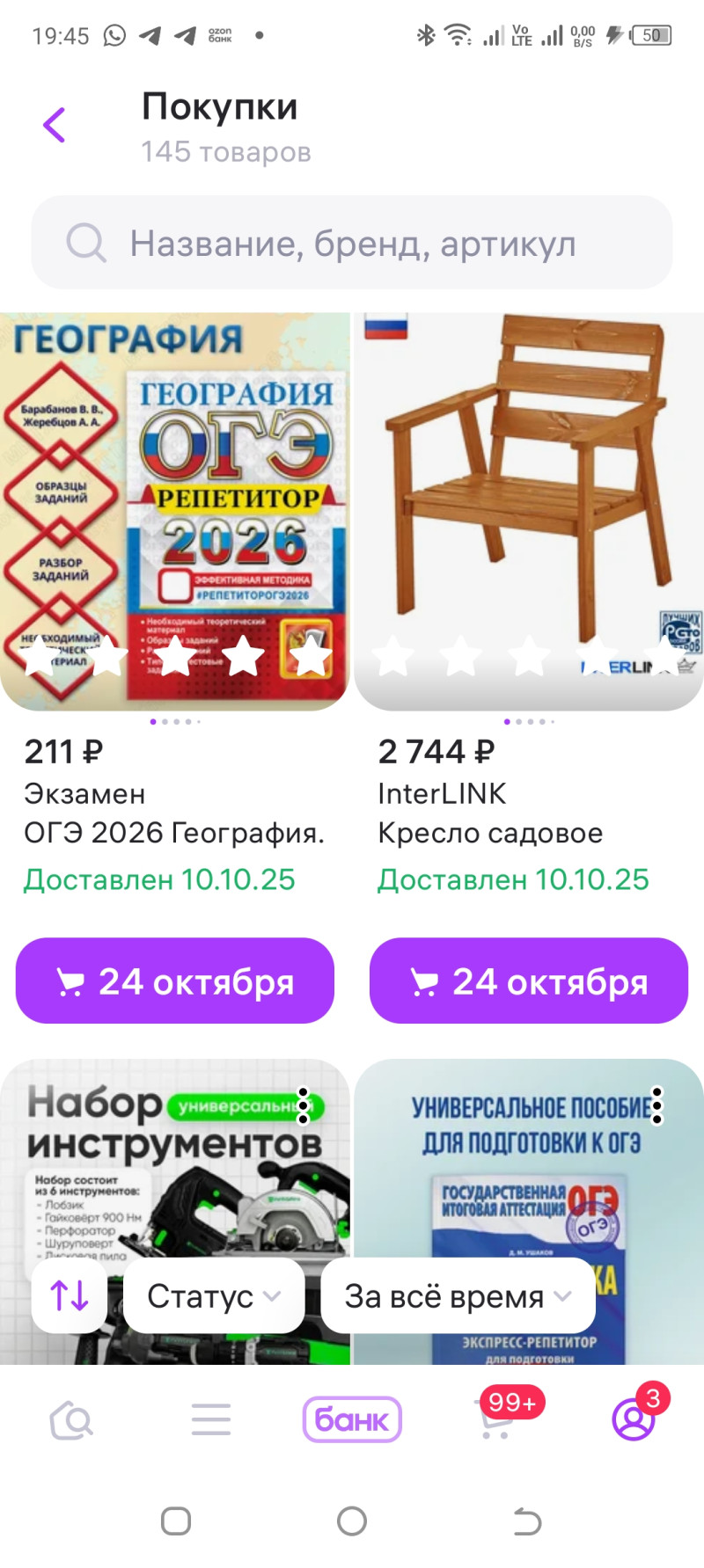
Task: Open the catalog menu tab
Action: pos(211,1419)
